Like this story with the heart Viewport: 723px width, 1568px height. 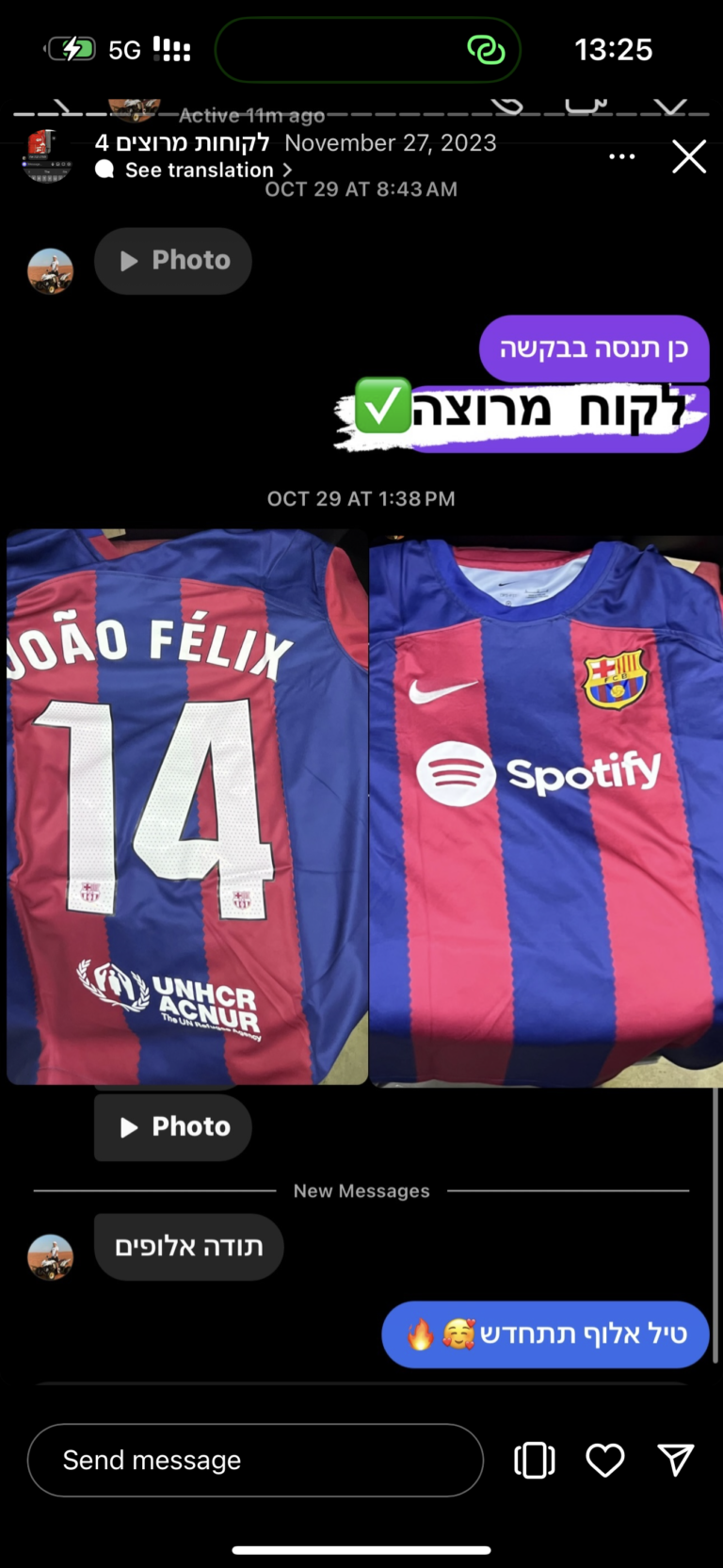point(604,1460)
